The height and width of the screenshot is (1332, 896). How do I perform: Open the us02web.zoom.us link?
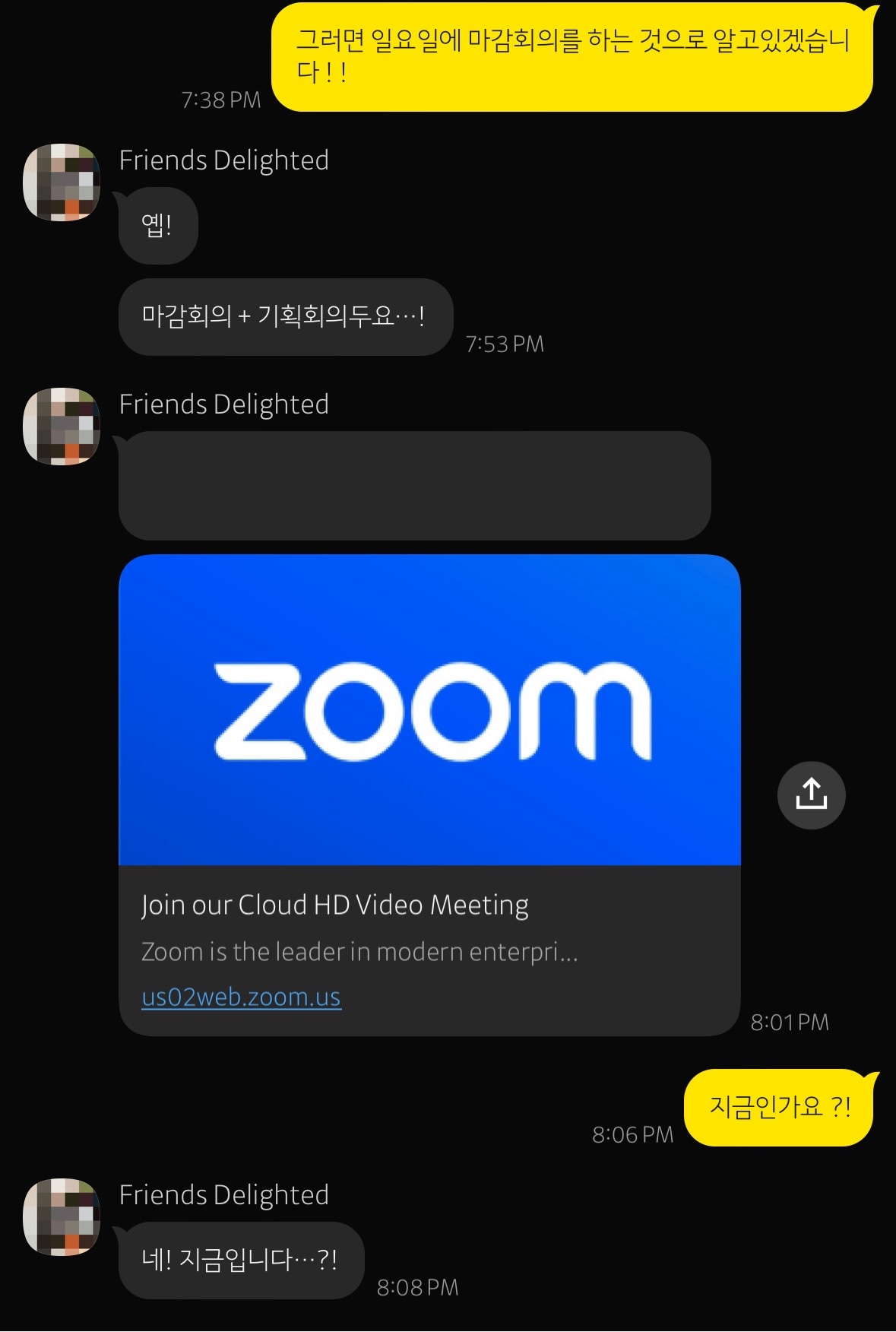tap(241, 997)
